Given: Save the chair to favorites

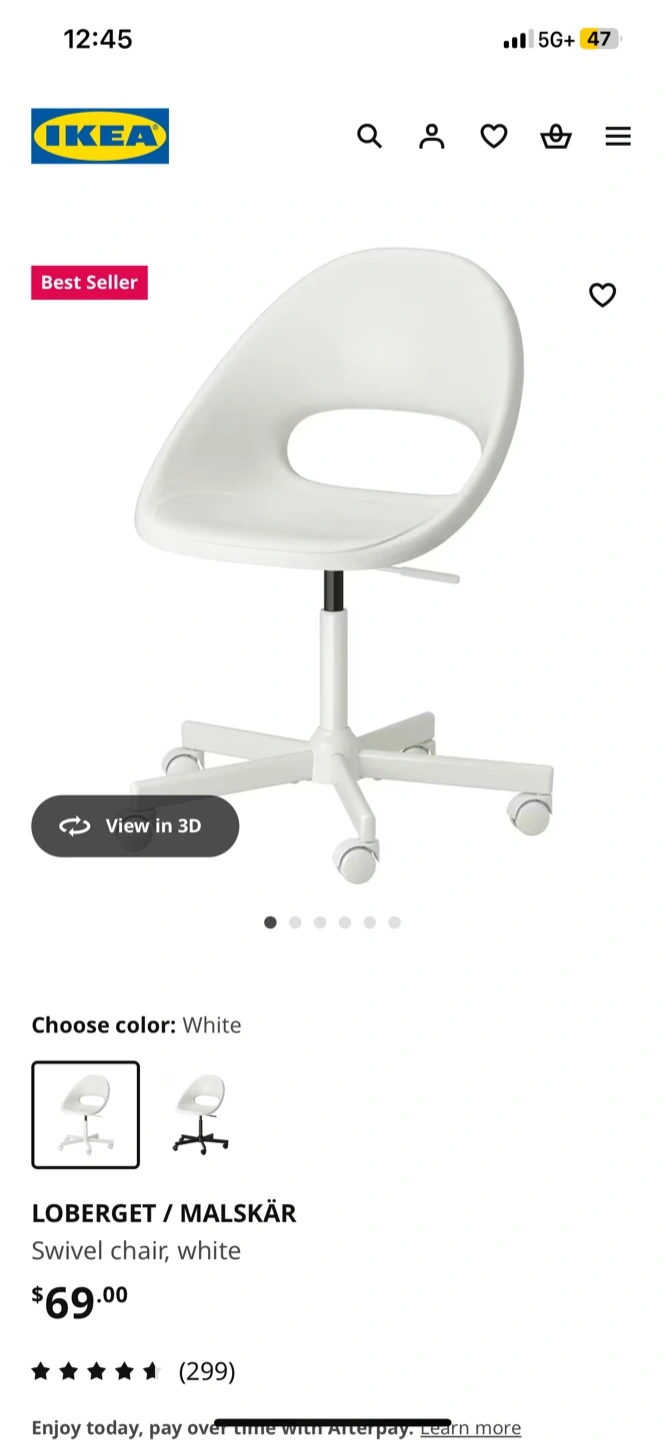Looking at the screenshot, I should (602, 295).
